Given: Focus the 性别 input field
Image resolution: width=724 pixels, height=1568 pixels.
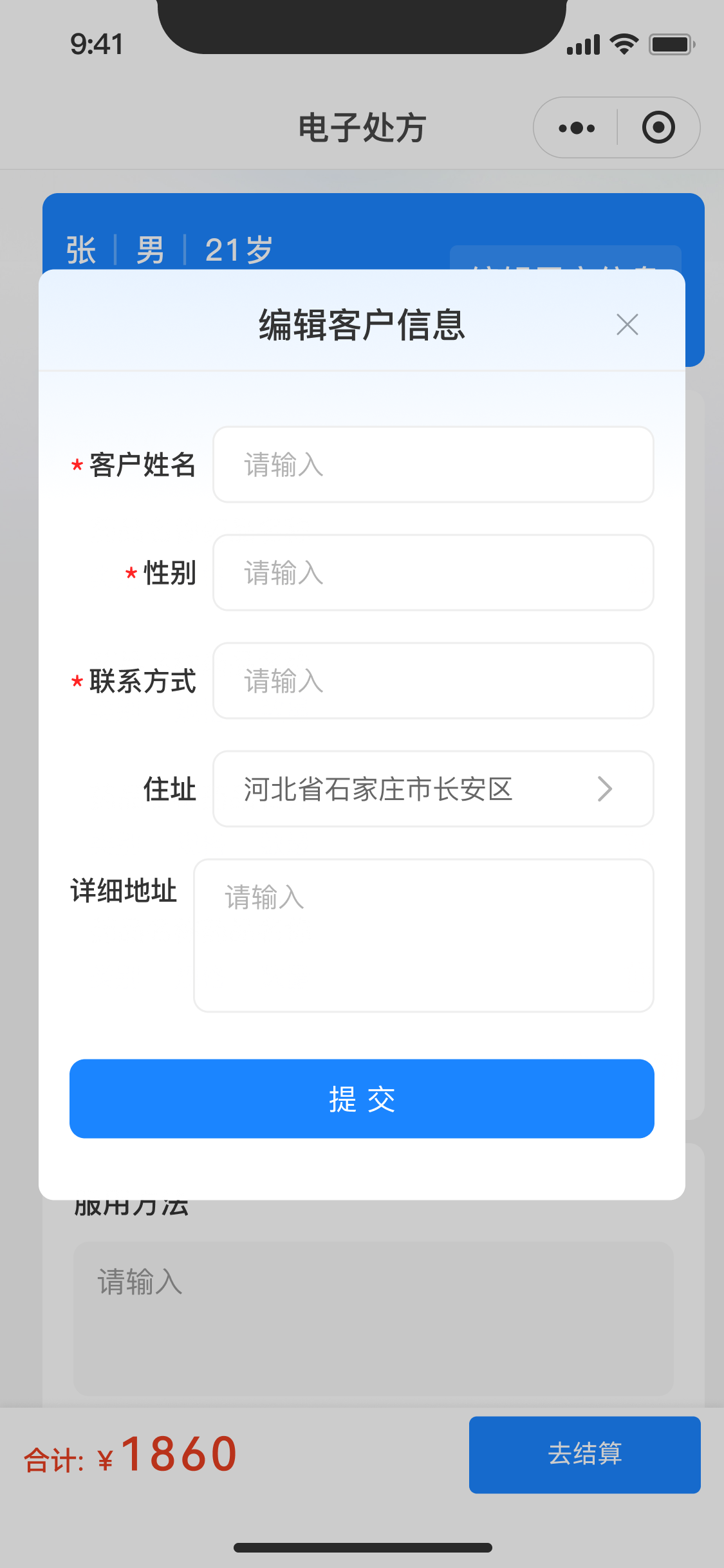Looking at the screenshot, I should (x=433, y=572).
